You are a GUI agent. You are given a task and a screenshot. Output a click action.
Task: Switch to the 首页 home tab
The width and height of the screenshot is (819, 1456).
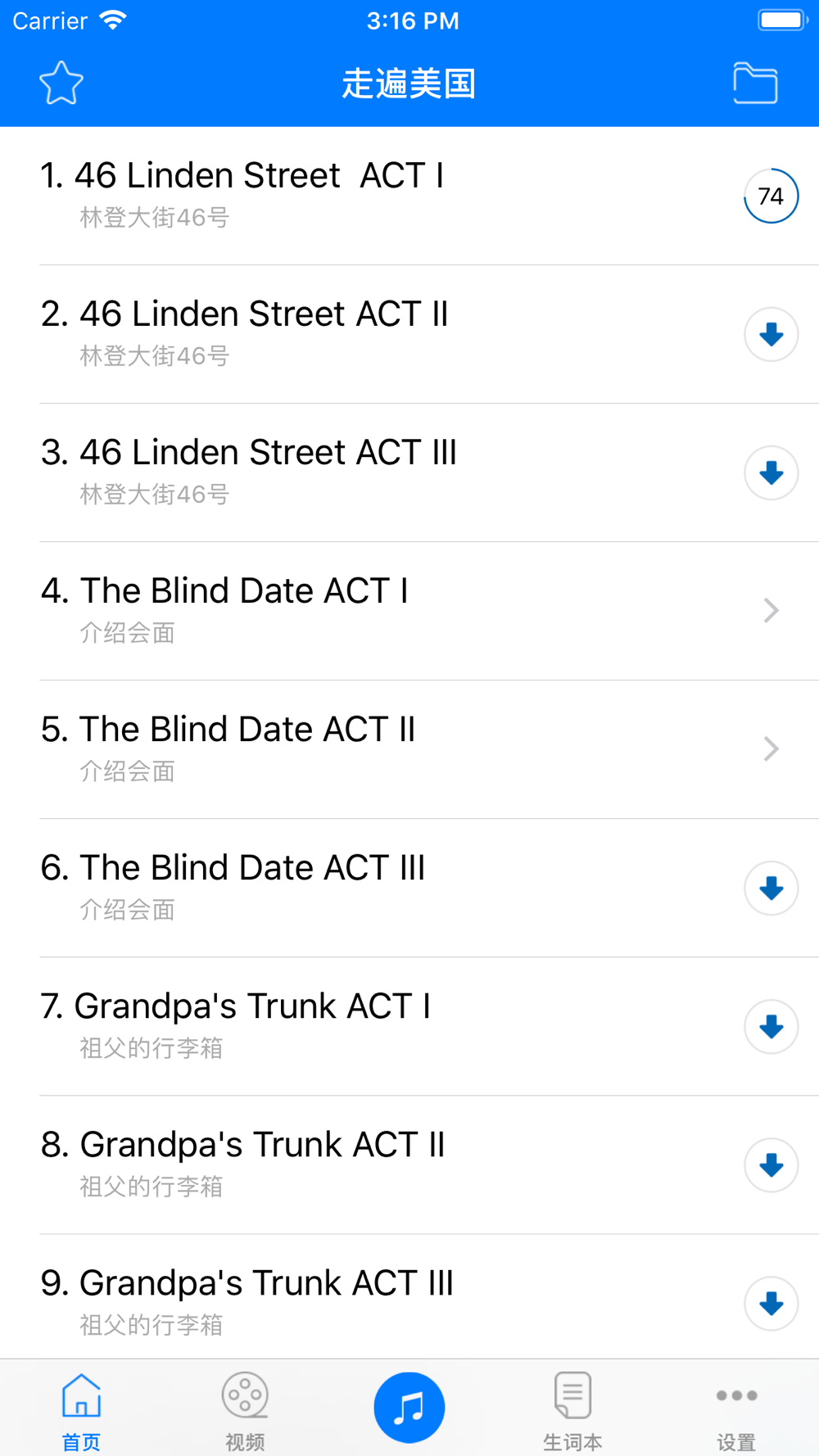click(x=82, y=1410)
